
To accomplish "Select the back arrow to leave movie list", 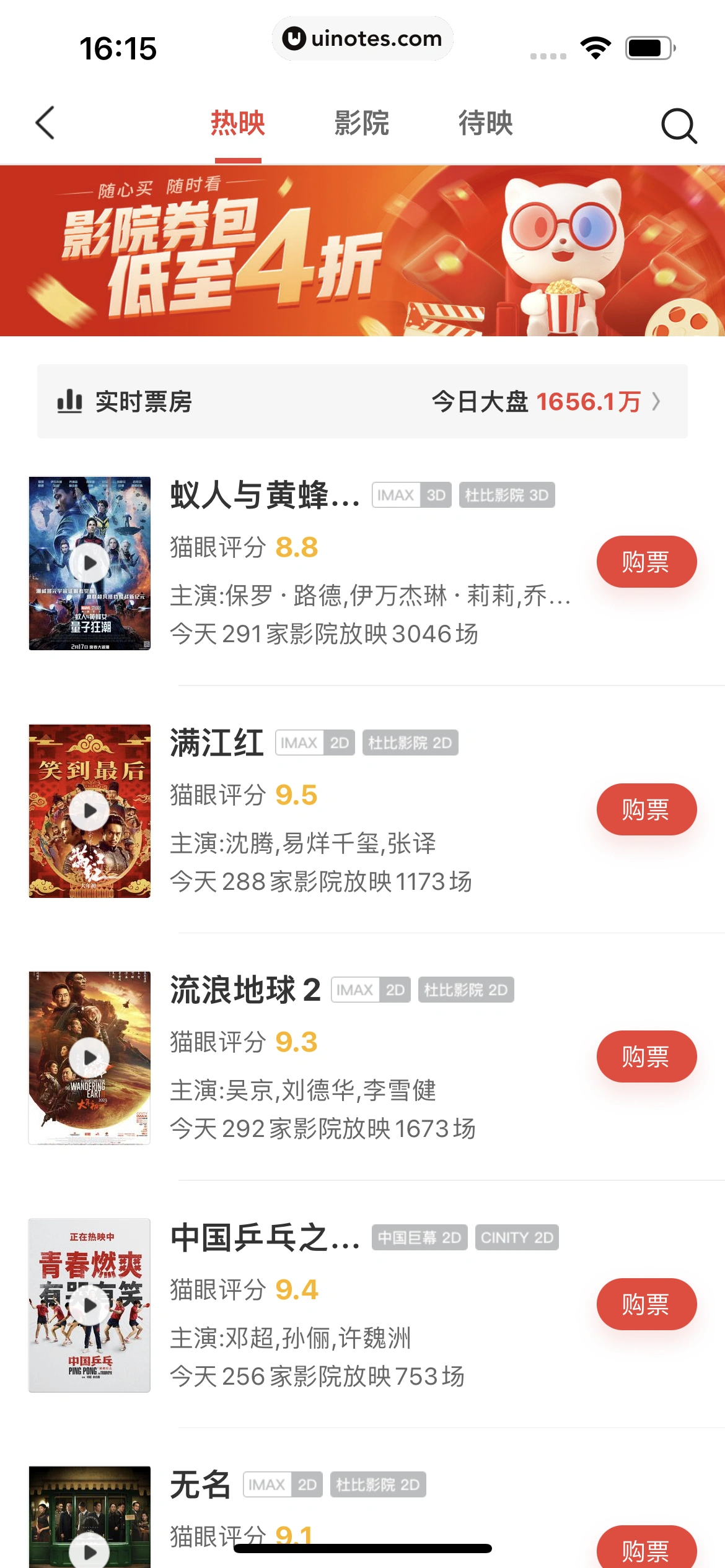I will click(x=45, y=123).
